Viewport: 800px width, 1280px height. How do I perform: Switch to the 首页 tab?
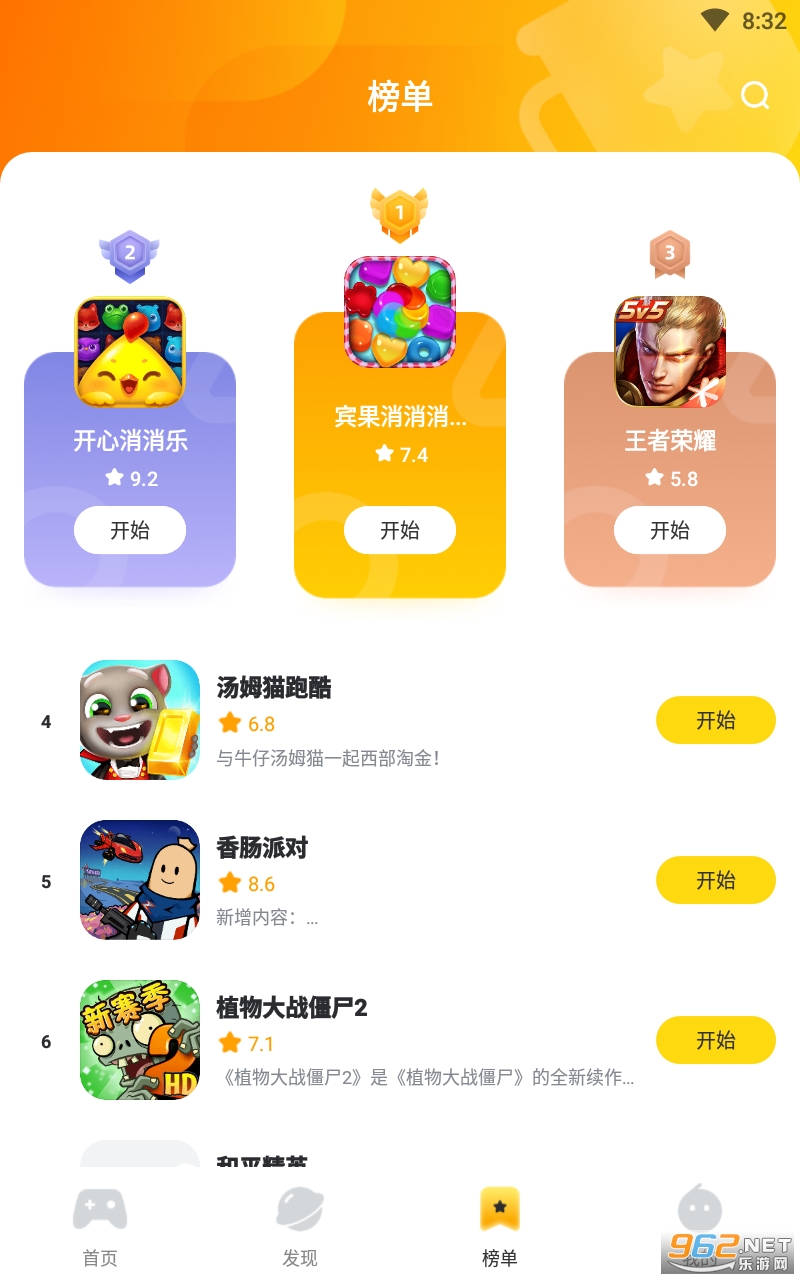tap(100, 1226)
